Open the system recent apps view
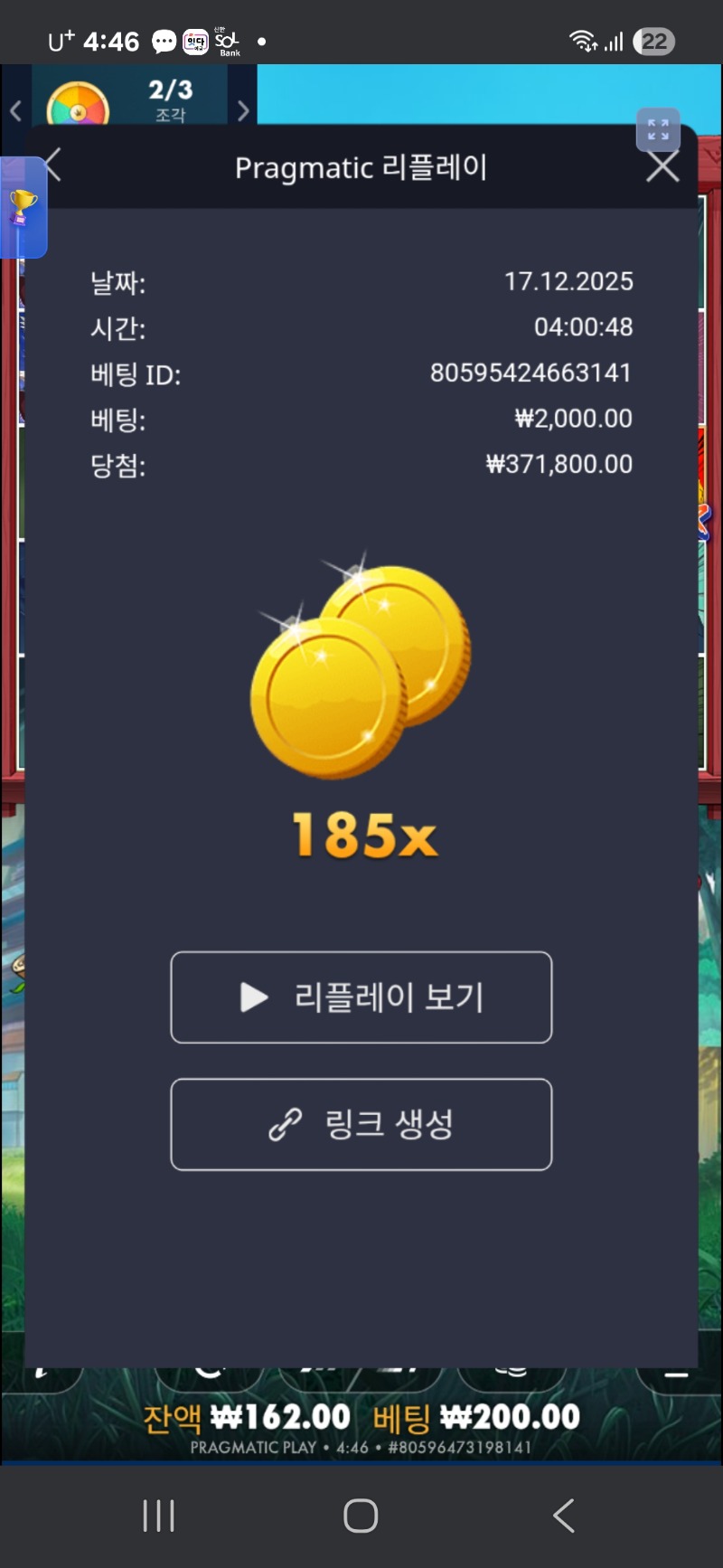The height and width of the screenshot is (1568, 723). 158,1515
